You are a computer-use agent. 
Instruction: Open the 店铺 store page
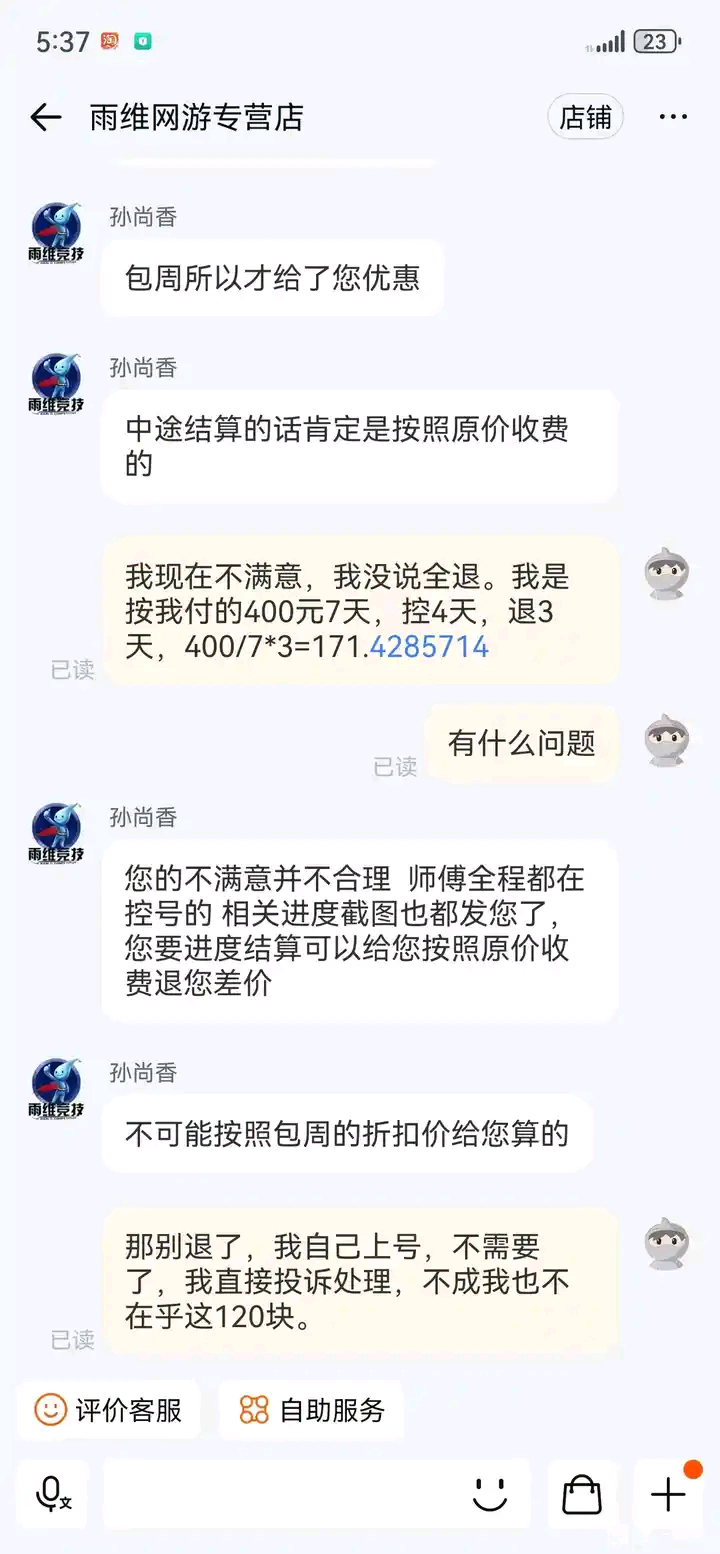[585, 118]
